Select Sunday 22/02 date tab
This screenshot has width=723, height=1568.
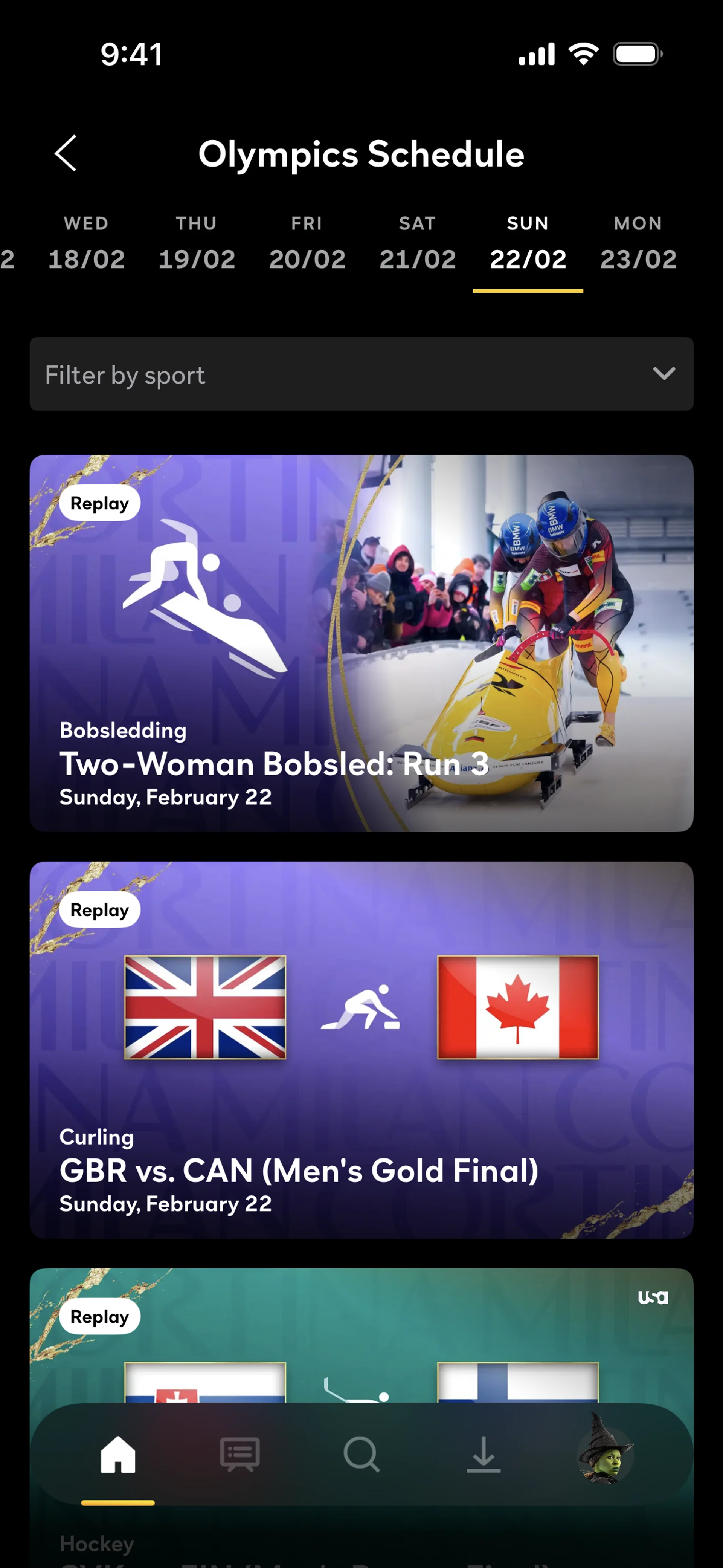click(x=528, y=243)
